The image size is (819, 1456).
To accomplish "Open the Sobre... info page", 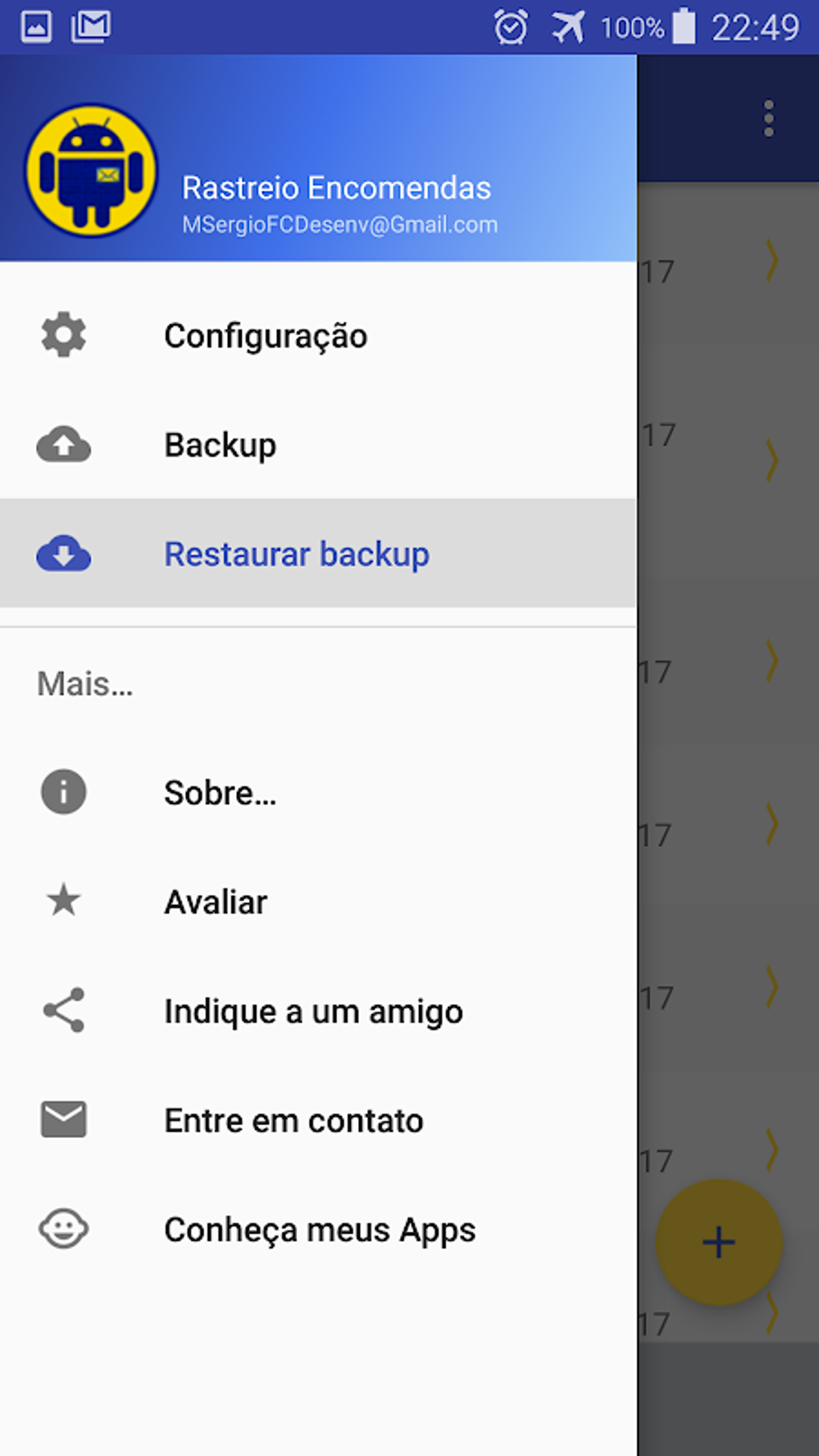I will click(220, 793).
